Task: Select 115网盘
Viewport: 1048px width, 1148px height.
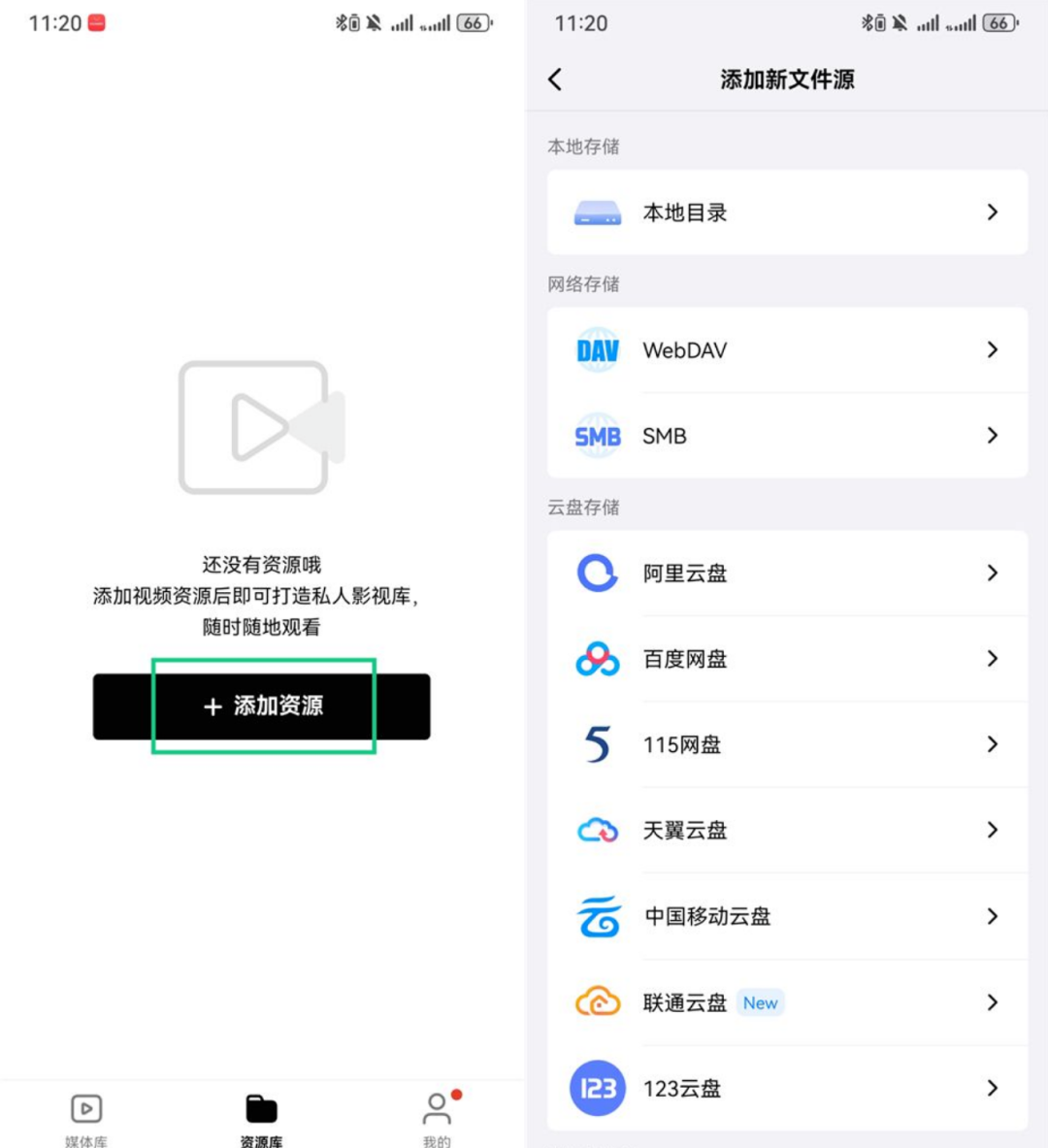Action: coord(787,744)
